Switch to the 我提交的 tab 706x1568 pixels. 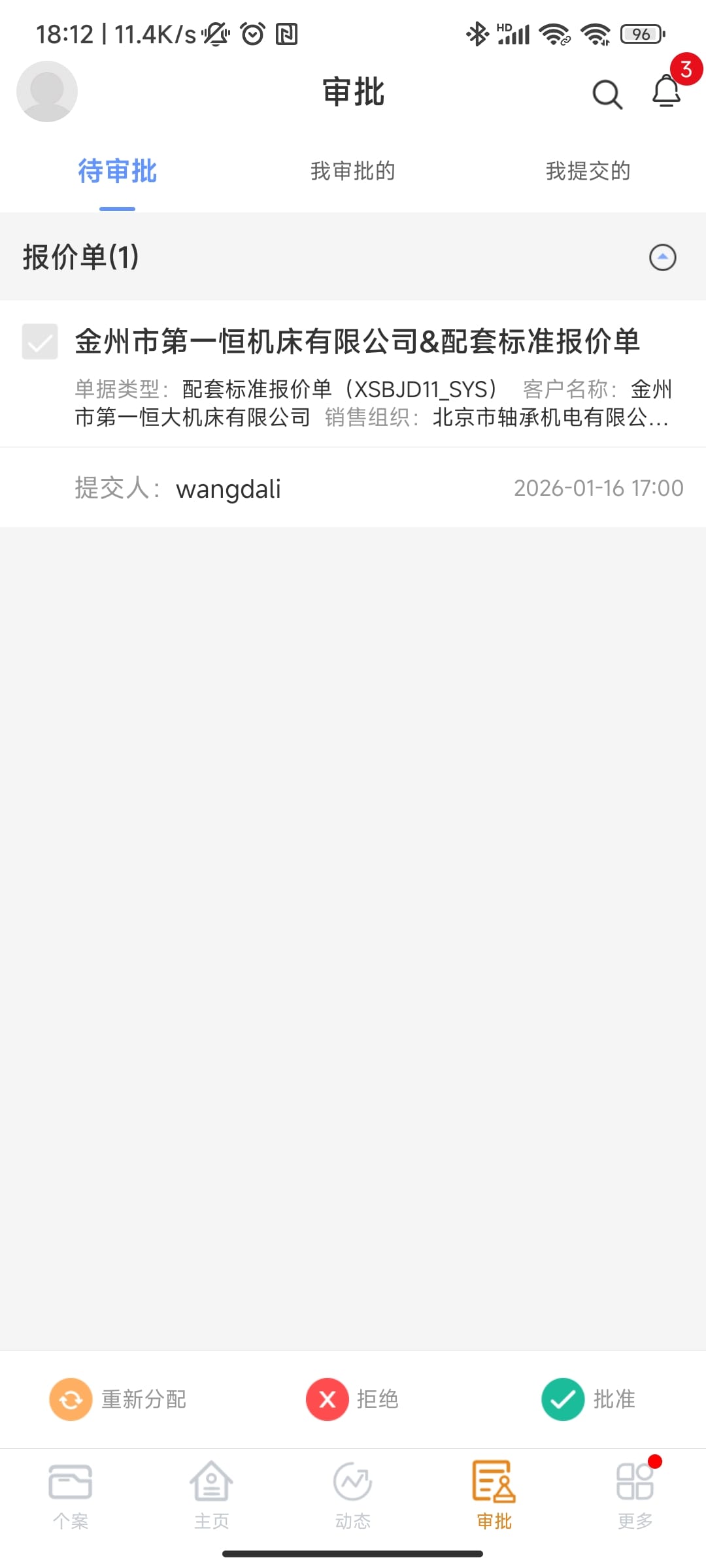(588, 171)
